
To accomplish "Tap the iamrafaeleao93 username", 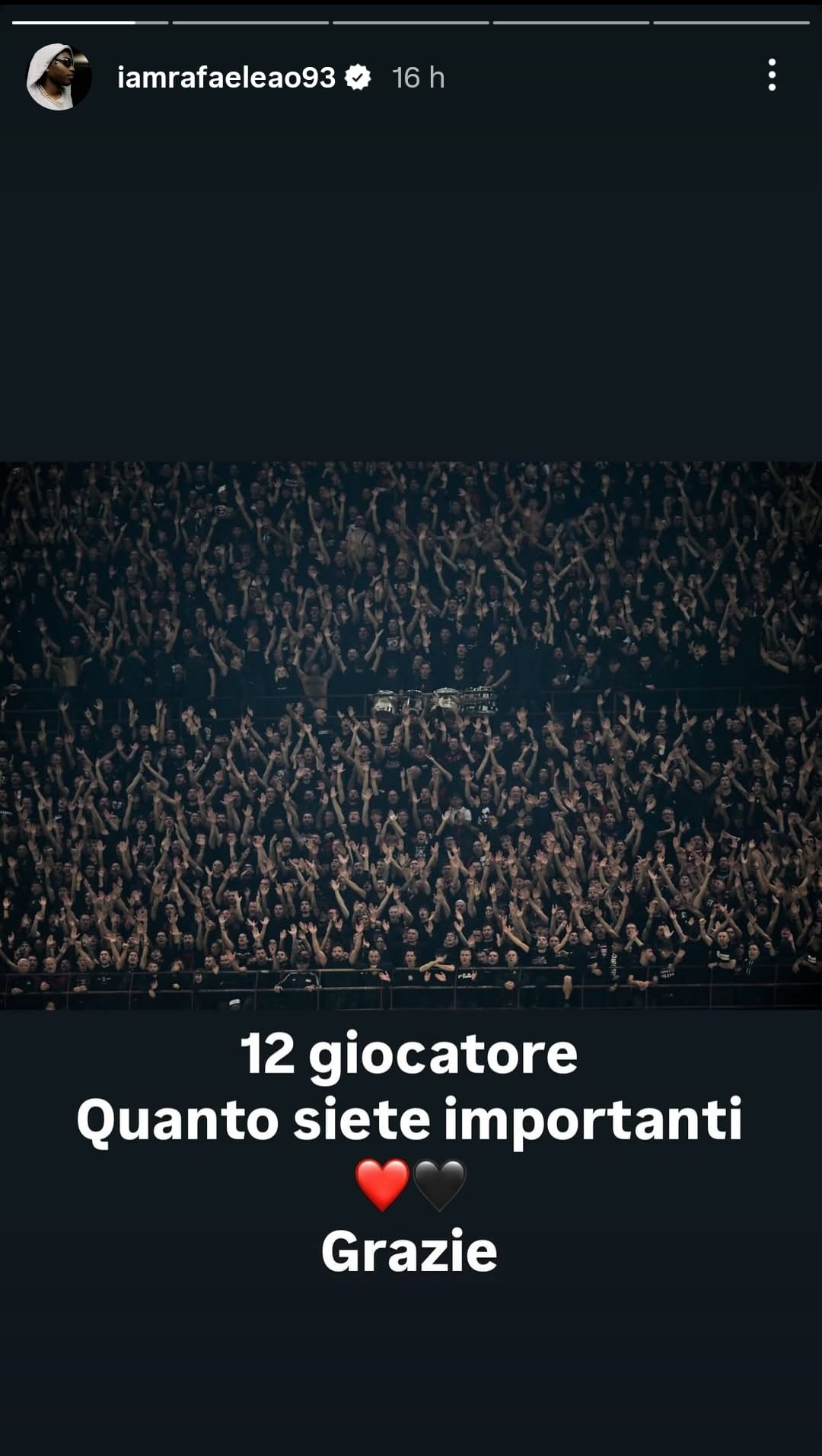I will coord(226,78).
